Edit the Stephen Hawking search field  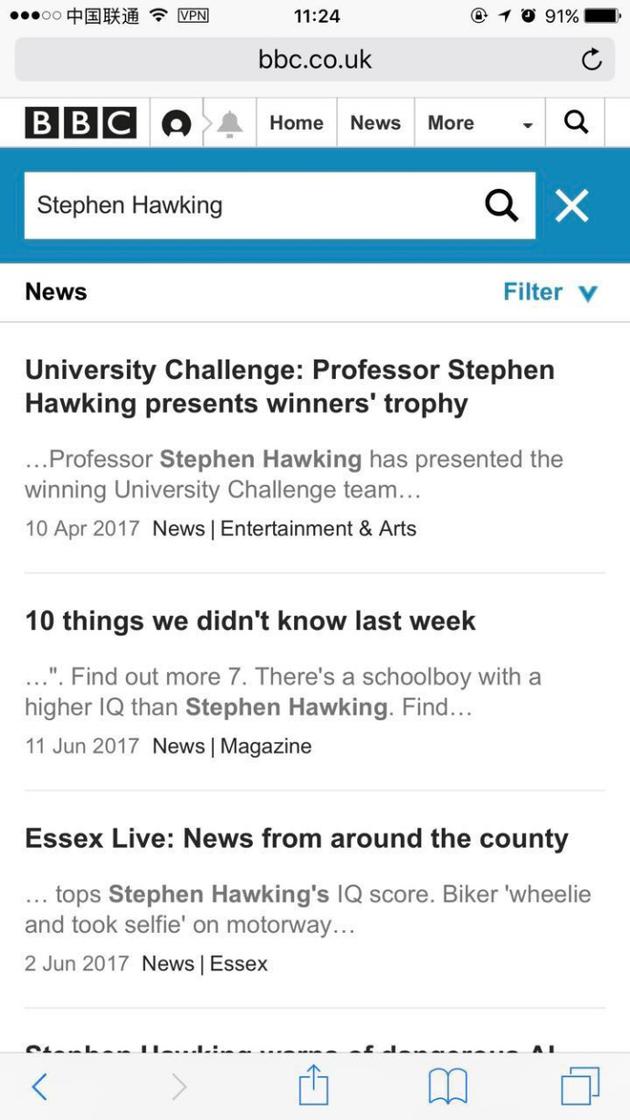tap(254, 206)
